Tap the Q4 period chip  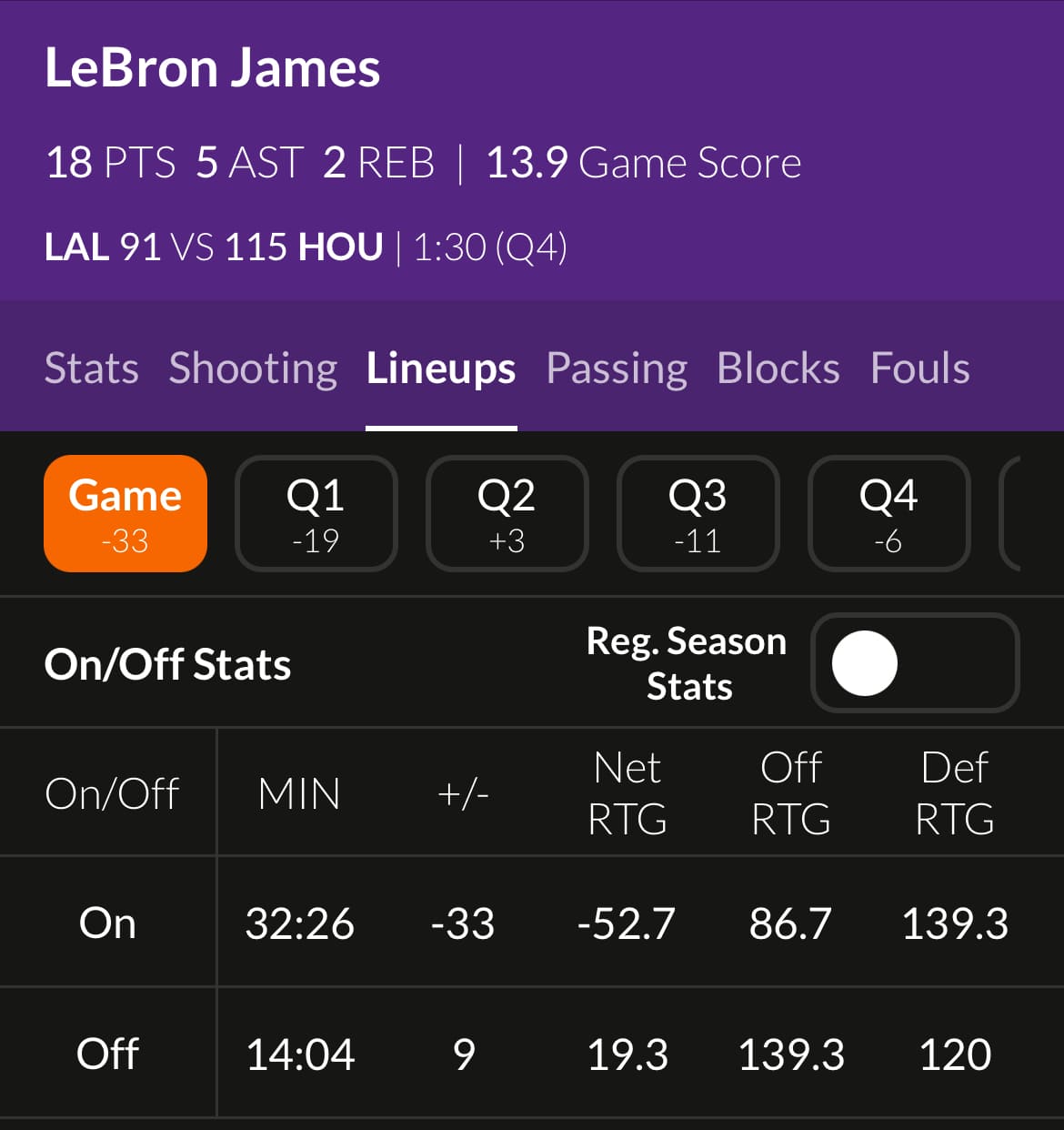click(x=888, y=514)
